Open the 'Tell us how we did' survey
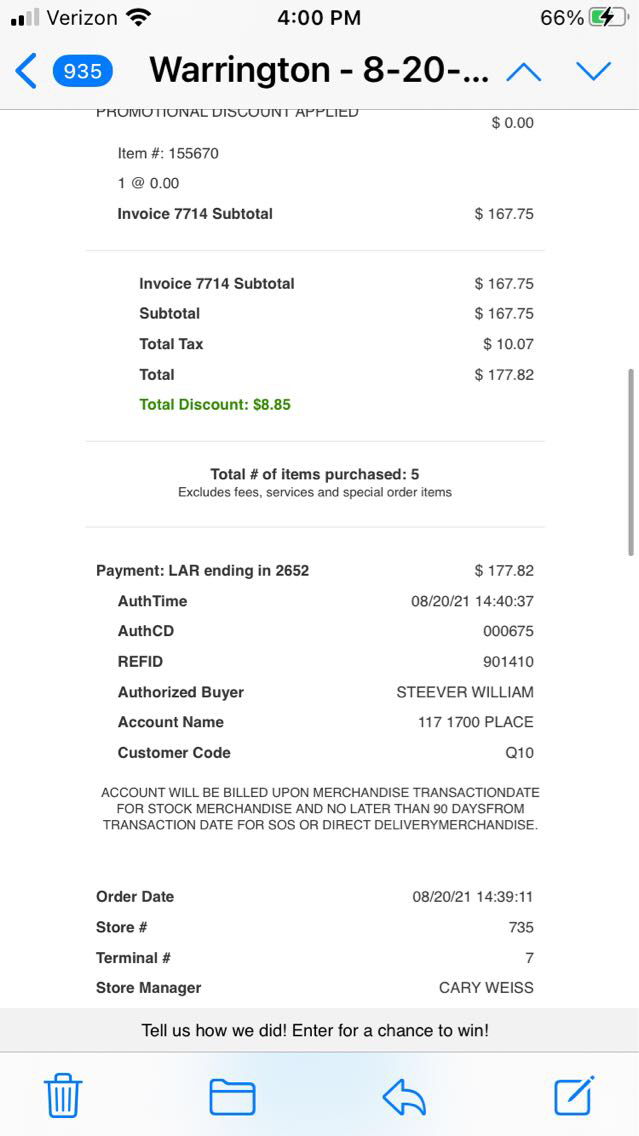The height and width of the screenshot is (1136, 639). 315,1030
